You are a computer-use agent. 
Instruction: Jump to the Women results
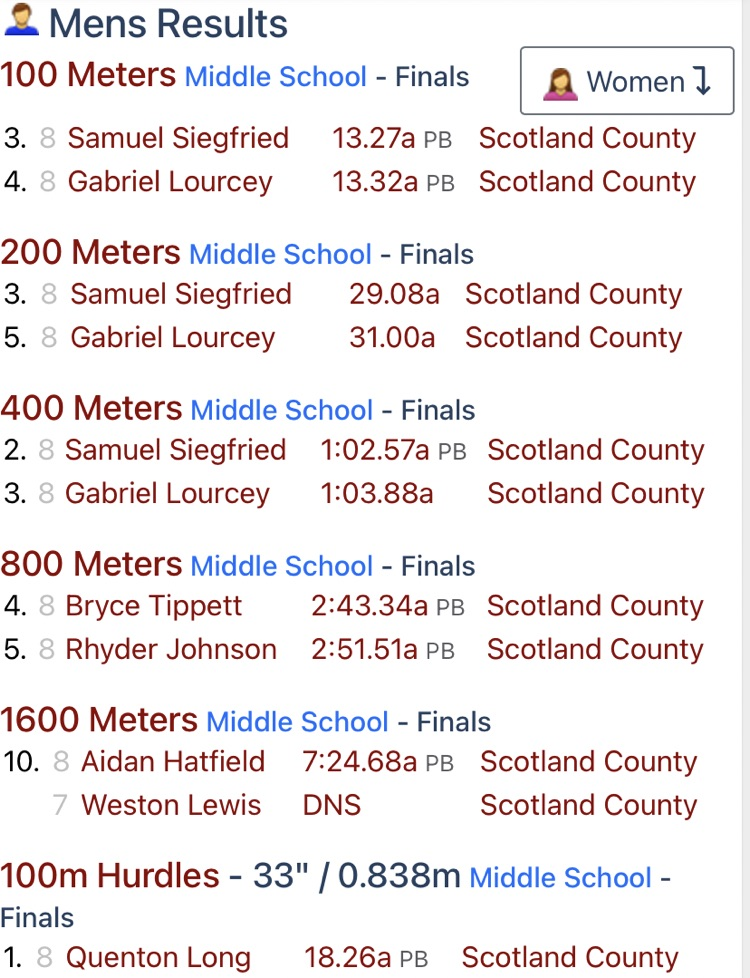[x=627, y=82]
